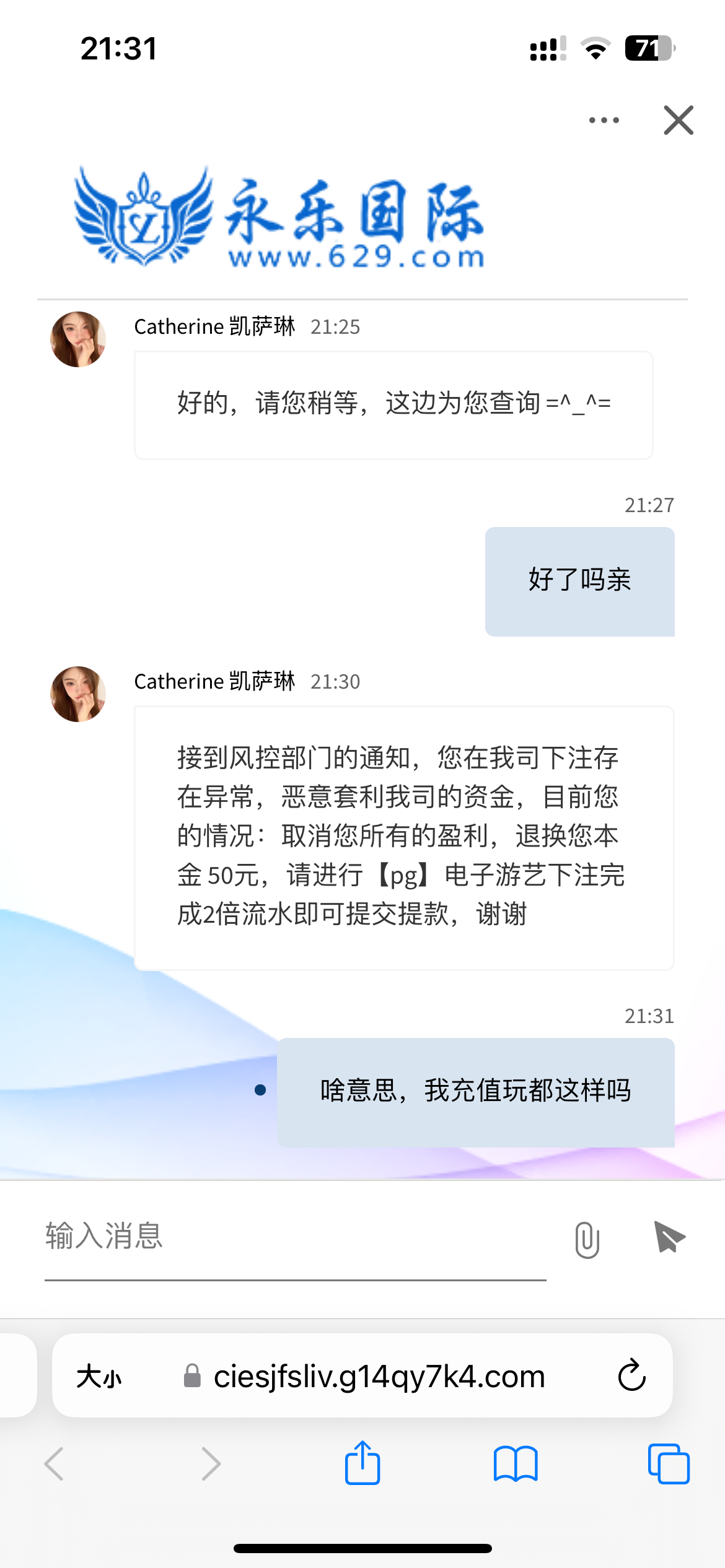Tap the address bar showing ciesjfsliv.g14qy7k4.com
The width and height of the screenshot is (725, 1568).
click(x=364, y=1376)
